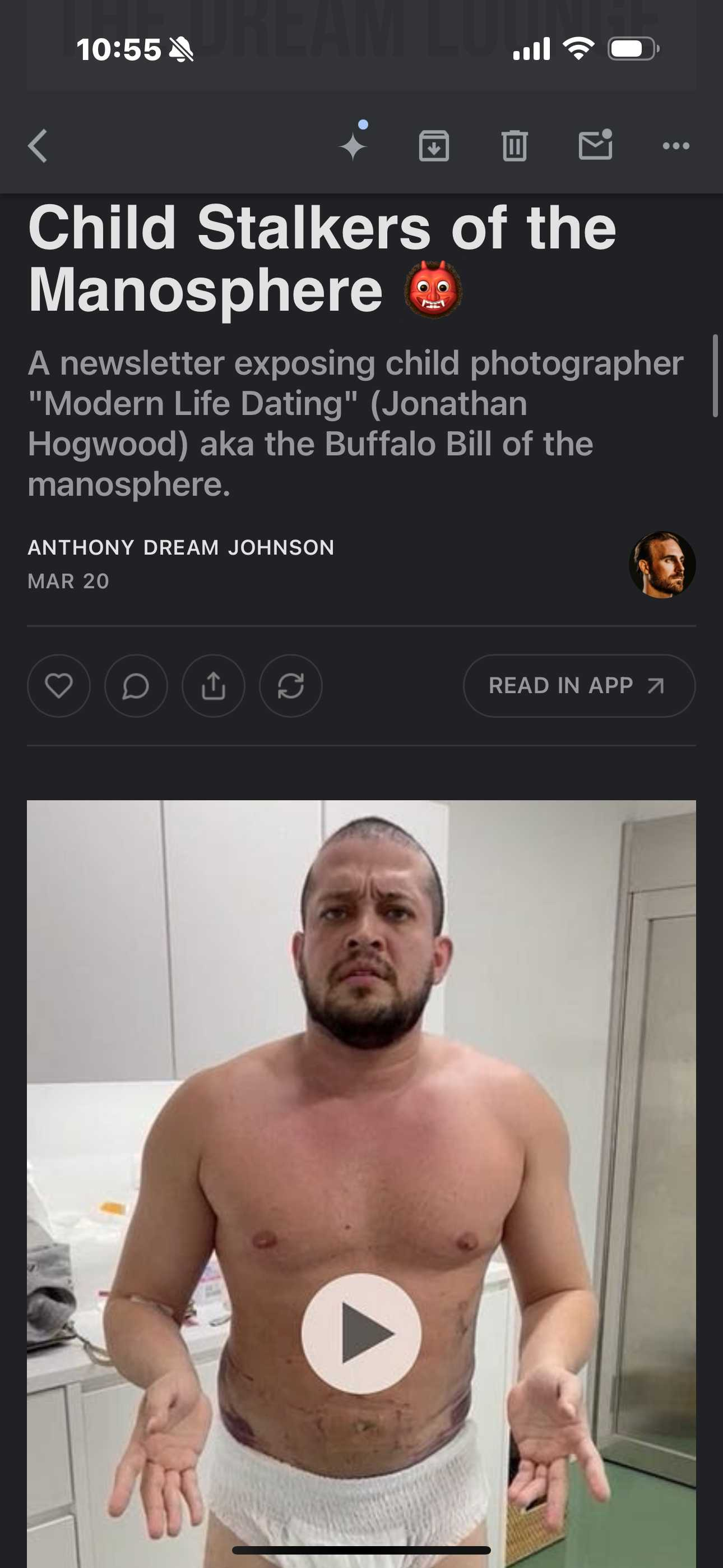Open the newsletter title link

323,259
